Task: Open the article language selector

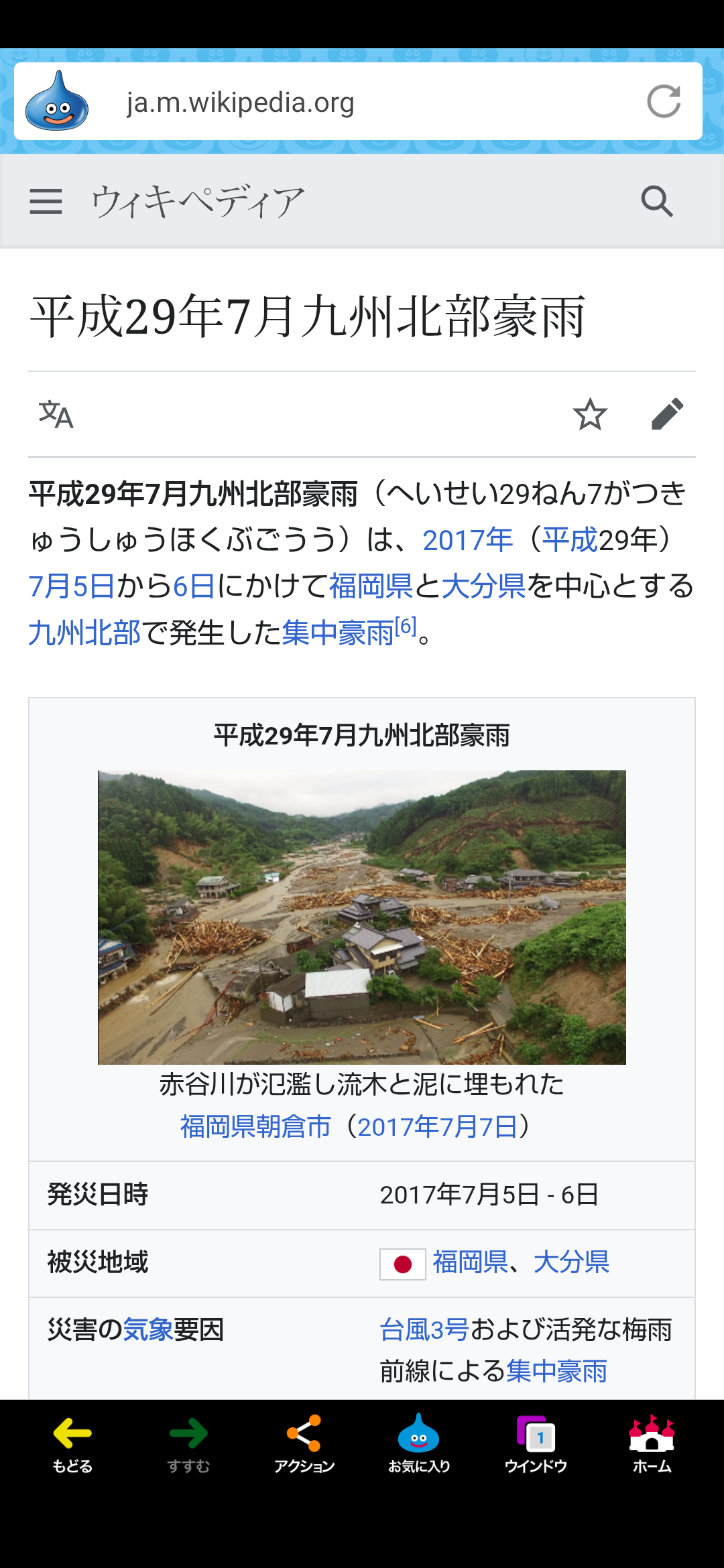Action: tap(56, 414)
